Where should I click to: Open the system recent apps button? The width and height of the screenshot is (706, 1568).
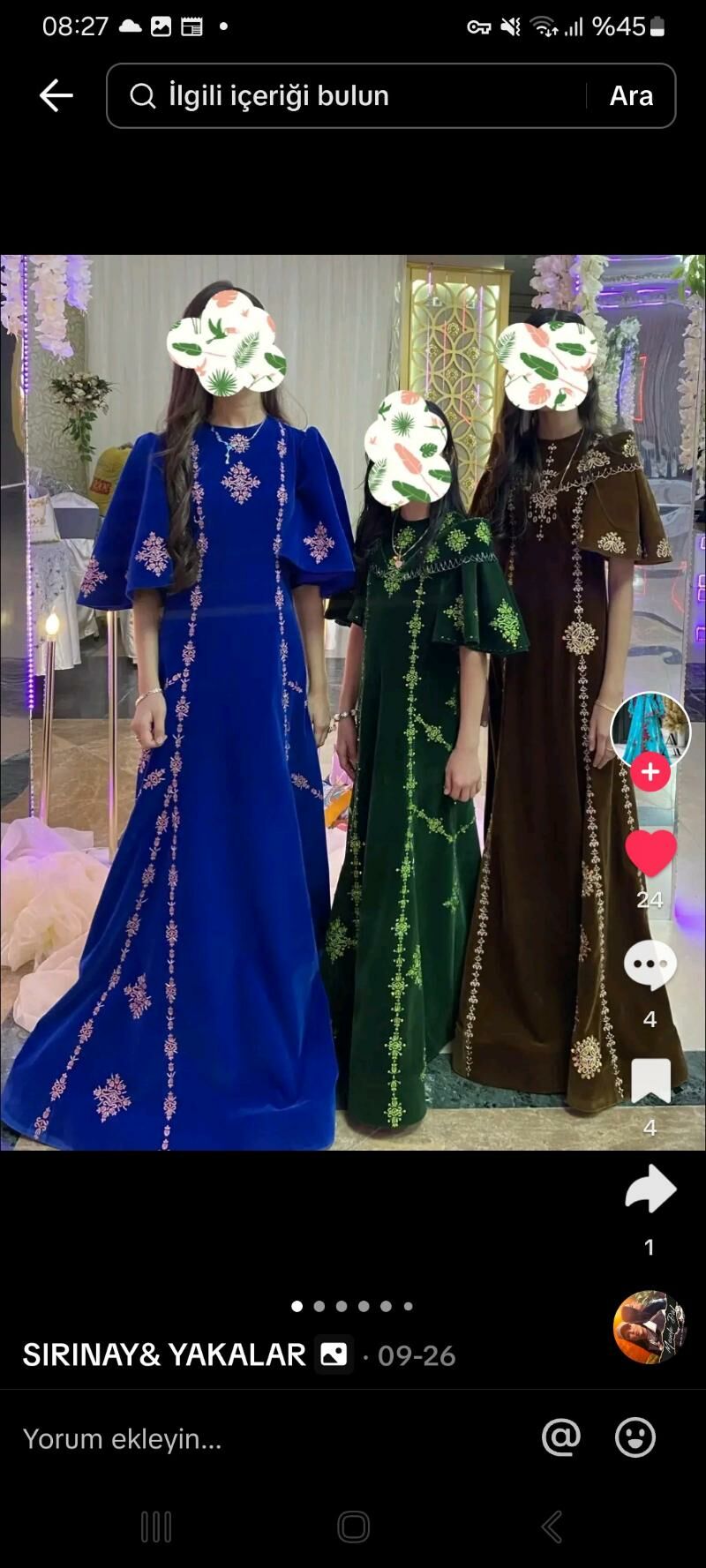coord(156,1527)
